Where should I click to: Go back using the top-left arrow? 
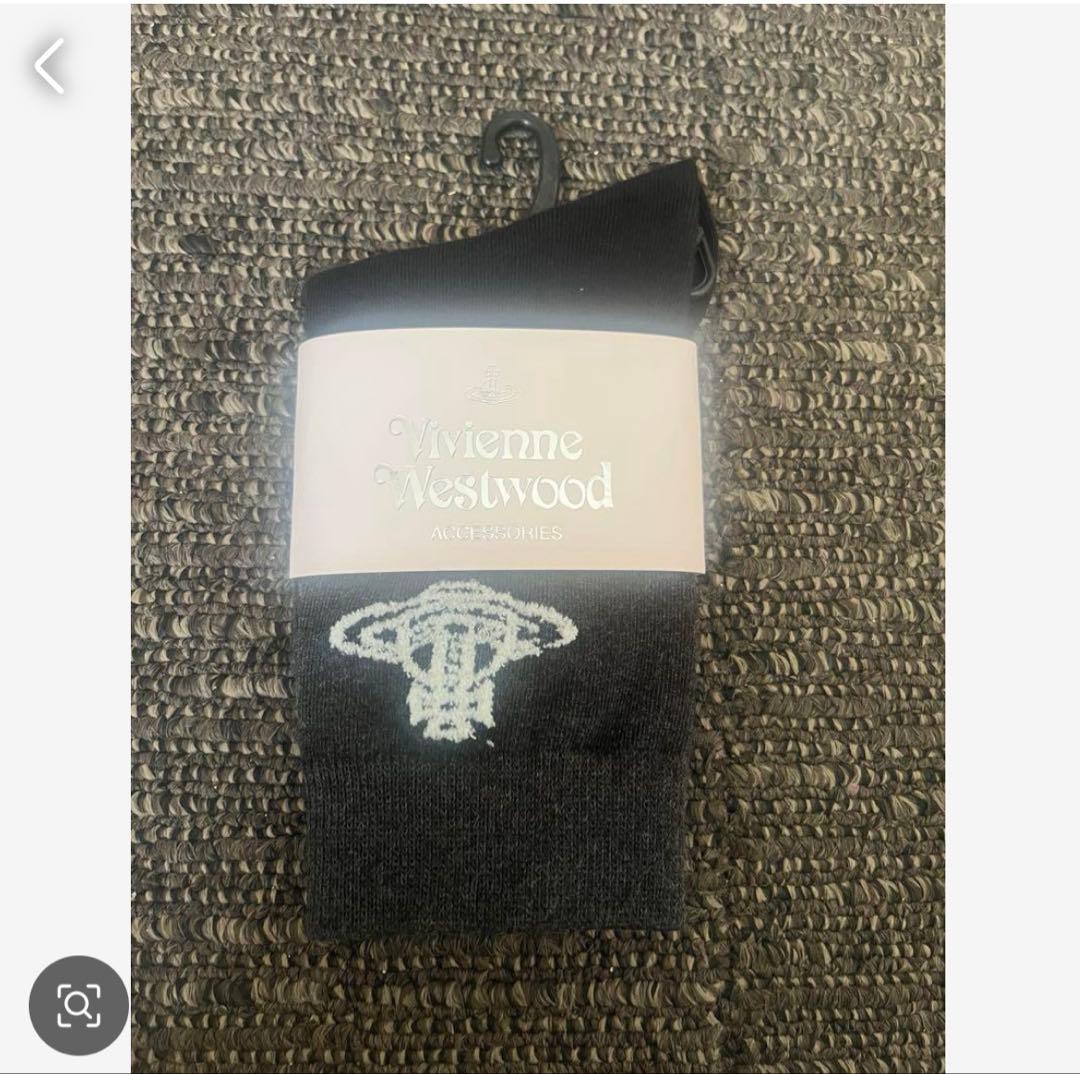(x=50, y=67)
